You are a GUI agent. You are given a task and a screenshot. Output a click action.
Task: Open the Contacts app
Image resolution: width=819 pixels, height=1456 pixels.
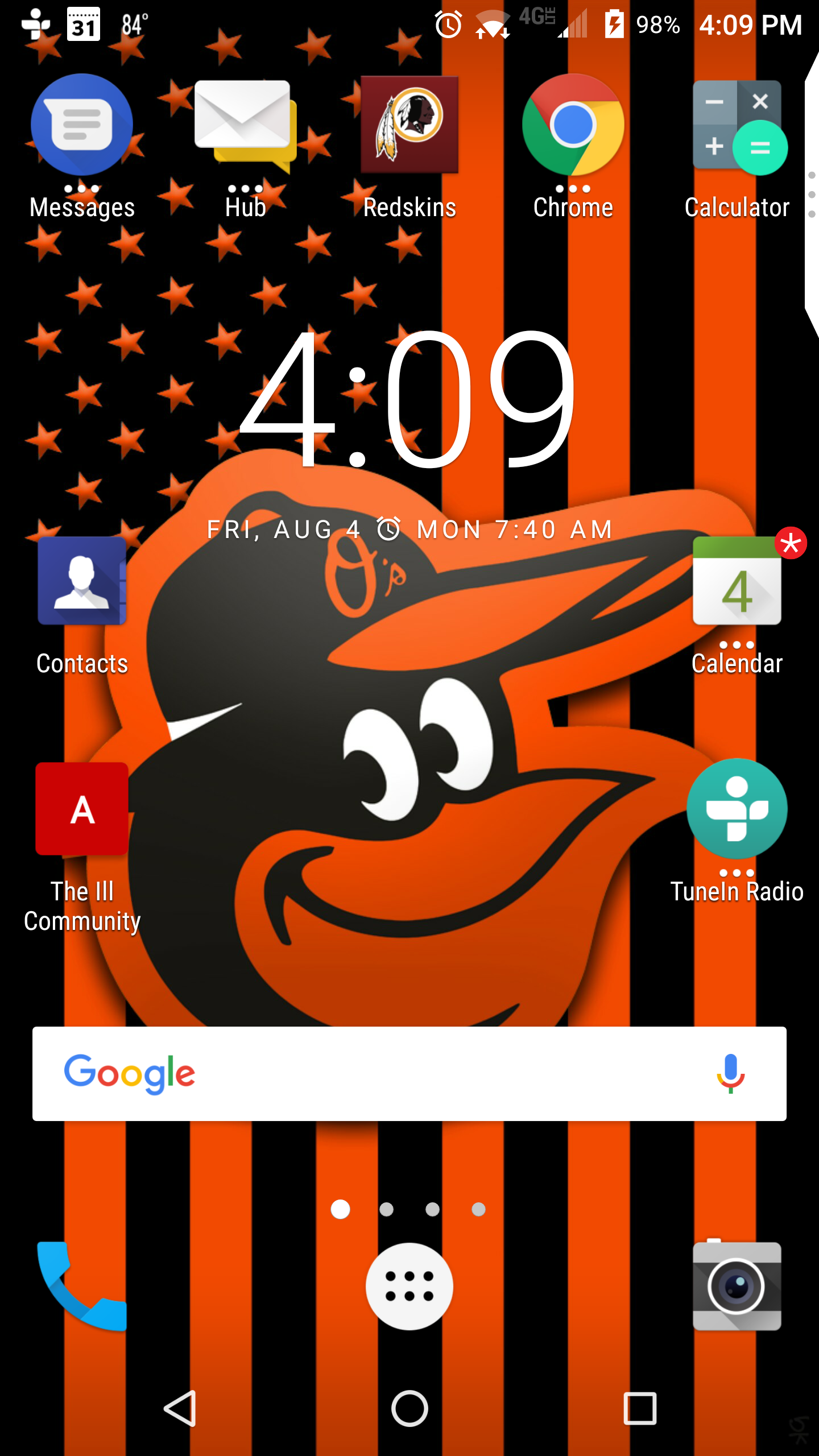(x=82, y=581)
